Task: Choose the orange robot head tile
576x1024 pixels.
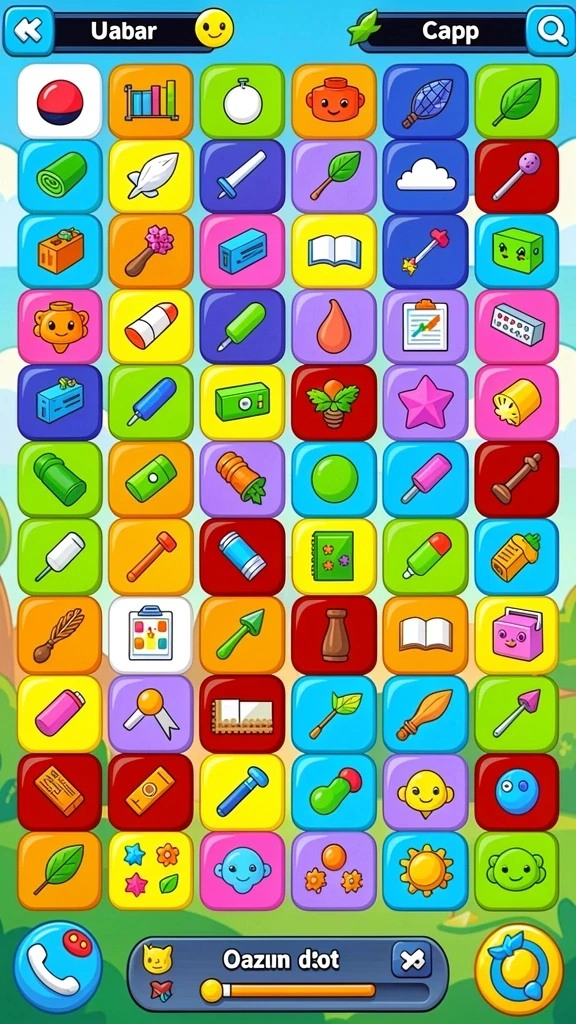Action: coord(334,101)
